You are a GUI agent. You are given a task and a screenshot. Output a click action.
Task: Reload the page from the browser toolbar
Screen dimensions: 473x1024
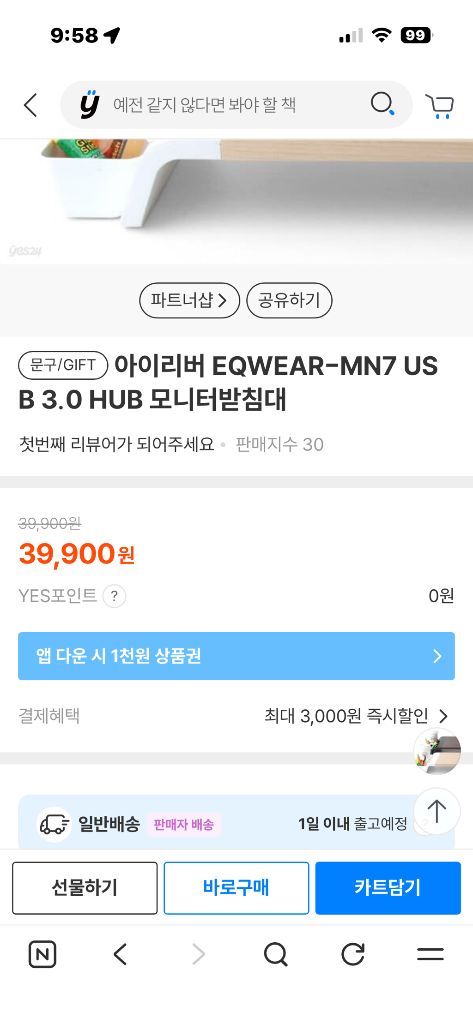[x=353, y=955]
